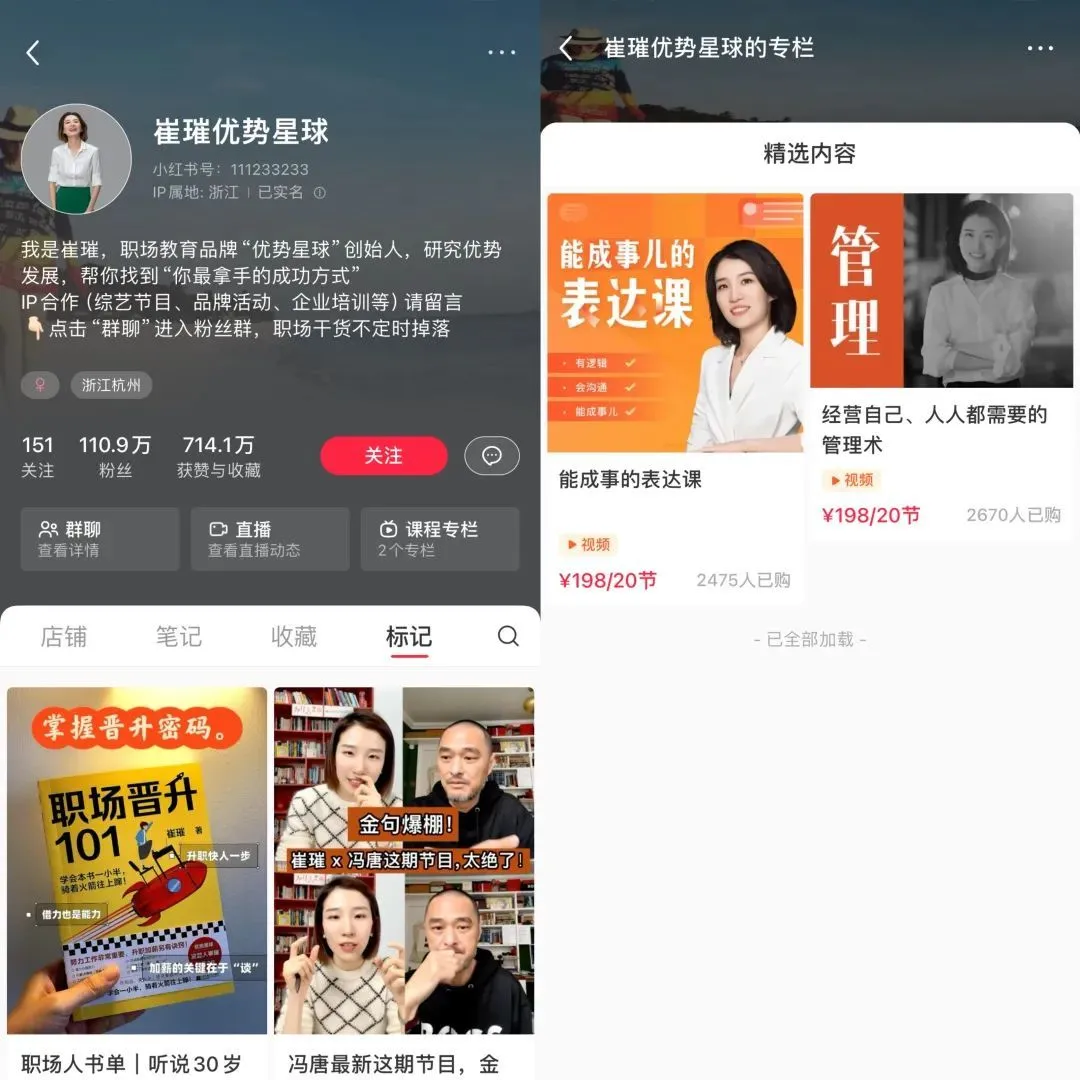1080x1080 pixels.
Task: Switch to the 笔记 tab
Action: [x=179, y=636]
